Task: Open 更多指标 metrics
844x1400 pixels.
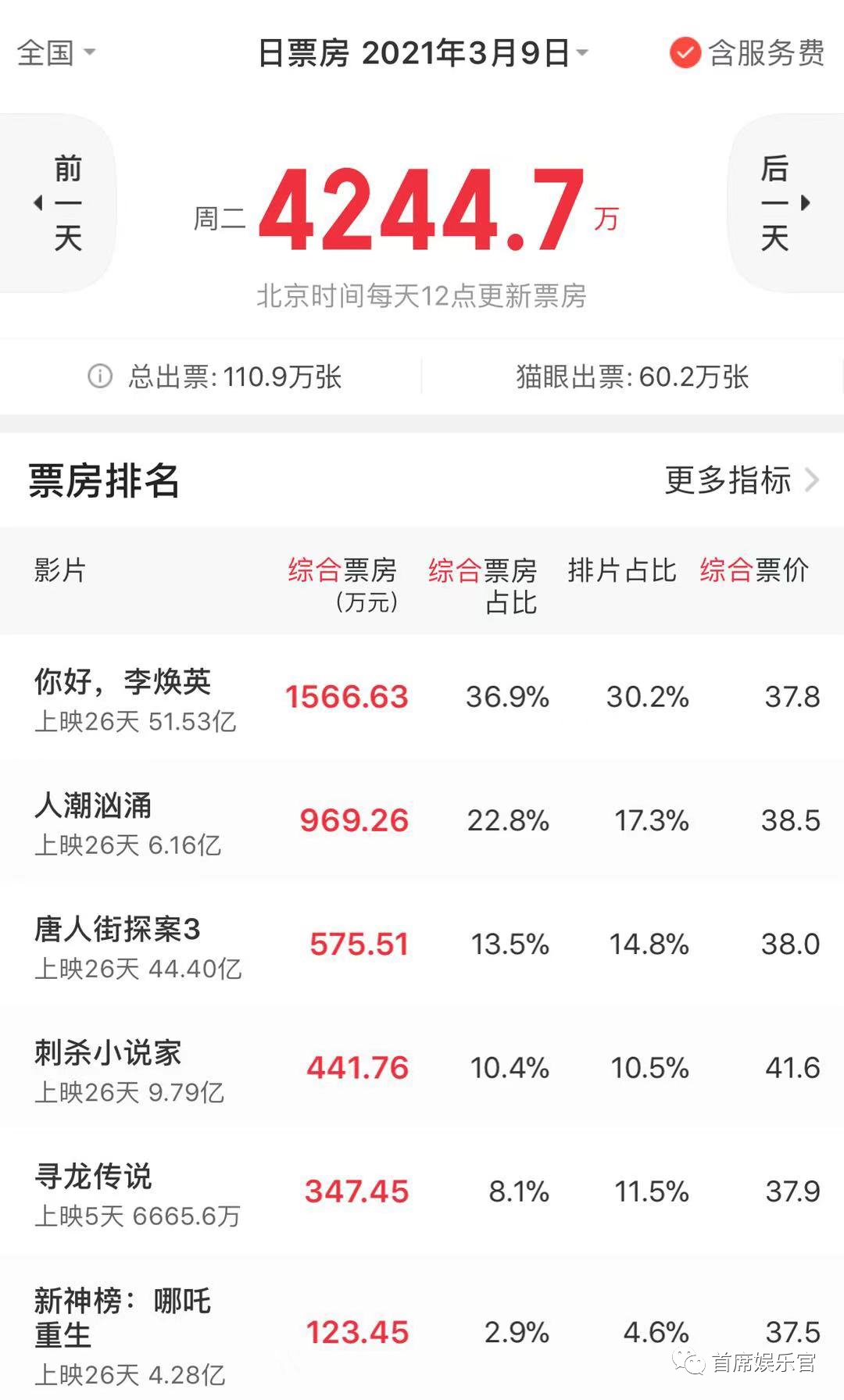Action: [x=742, y=480]
